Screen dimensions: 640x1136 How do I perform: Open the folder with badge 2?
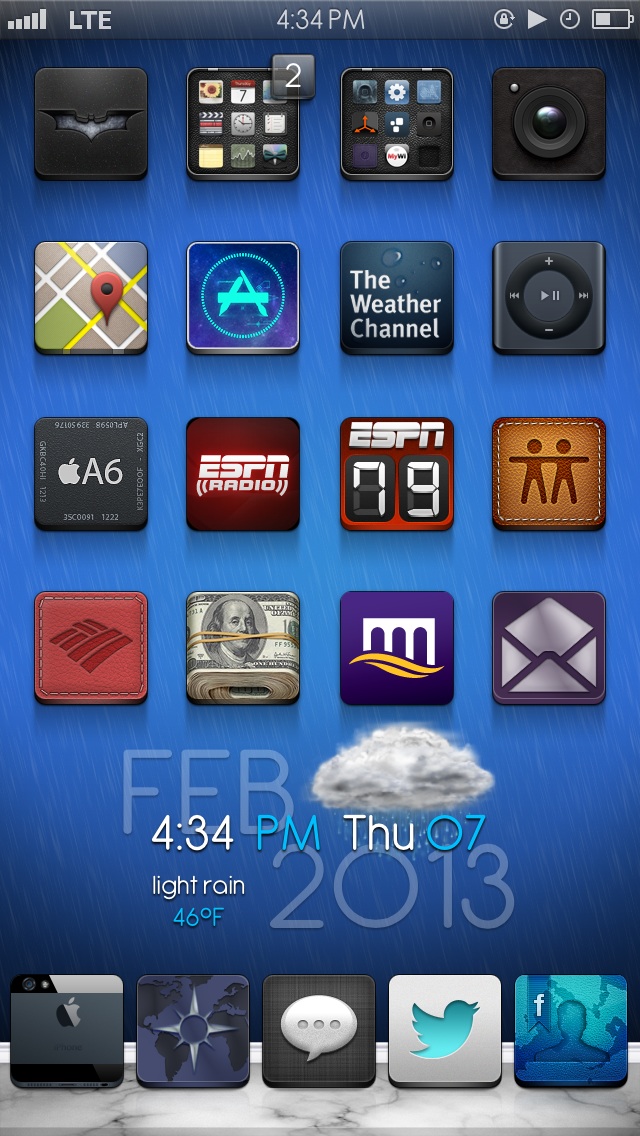click(x=243, y=123)
